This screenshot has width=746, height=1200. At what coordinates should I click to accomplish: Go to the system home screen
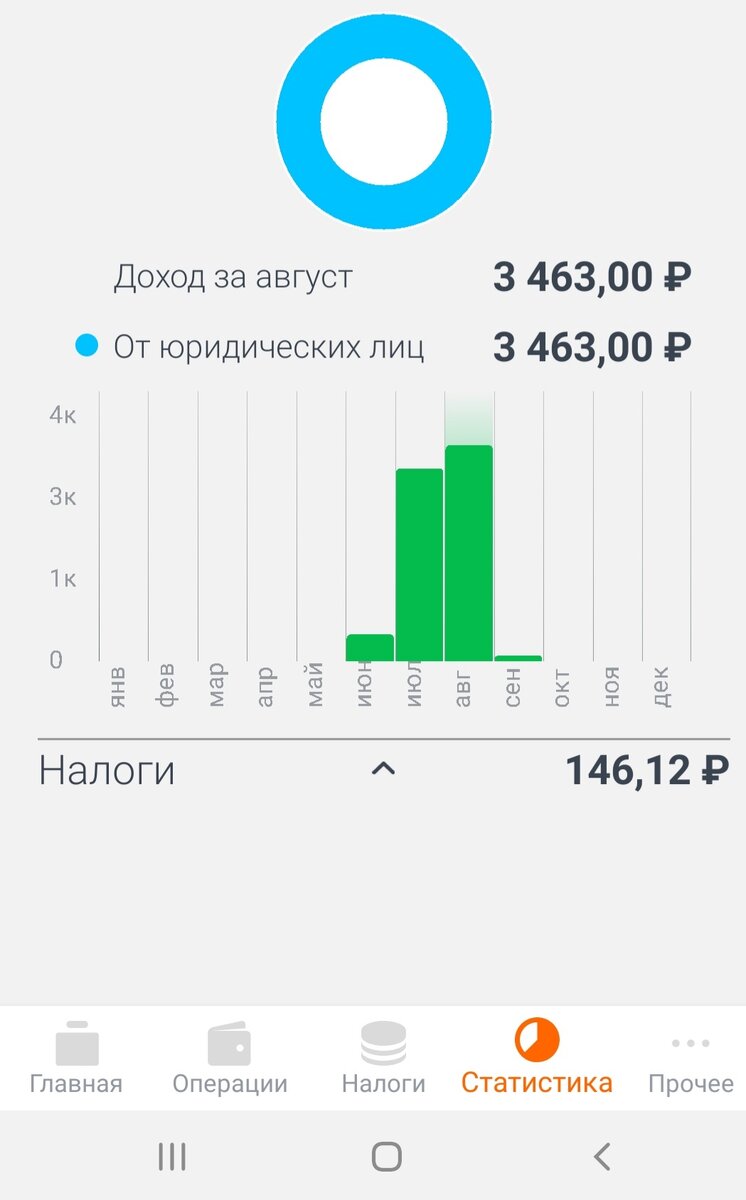coord(386,1157)
